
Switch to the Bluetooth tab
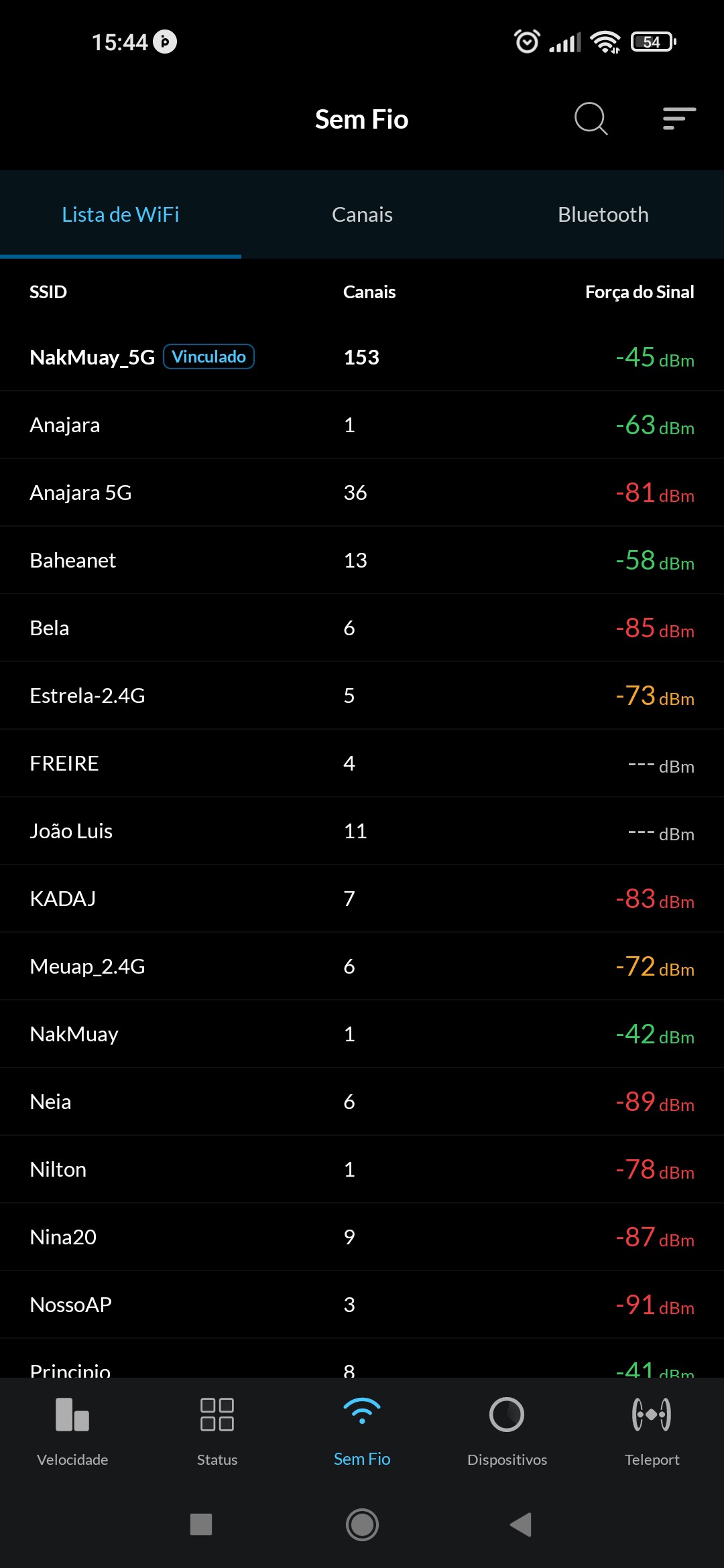[603, 215]
